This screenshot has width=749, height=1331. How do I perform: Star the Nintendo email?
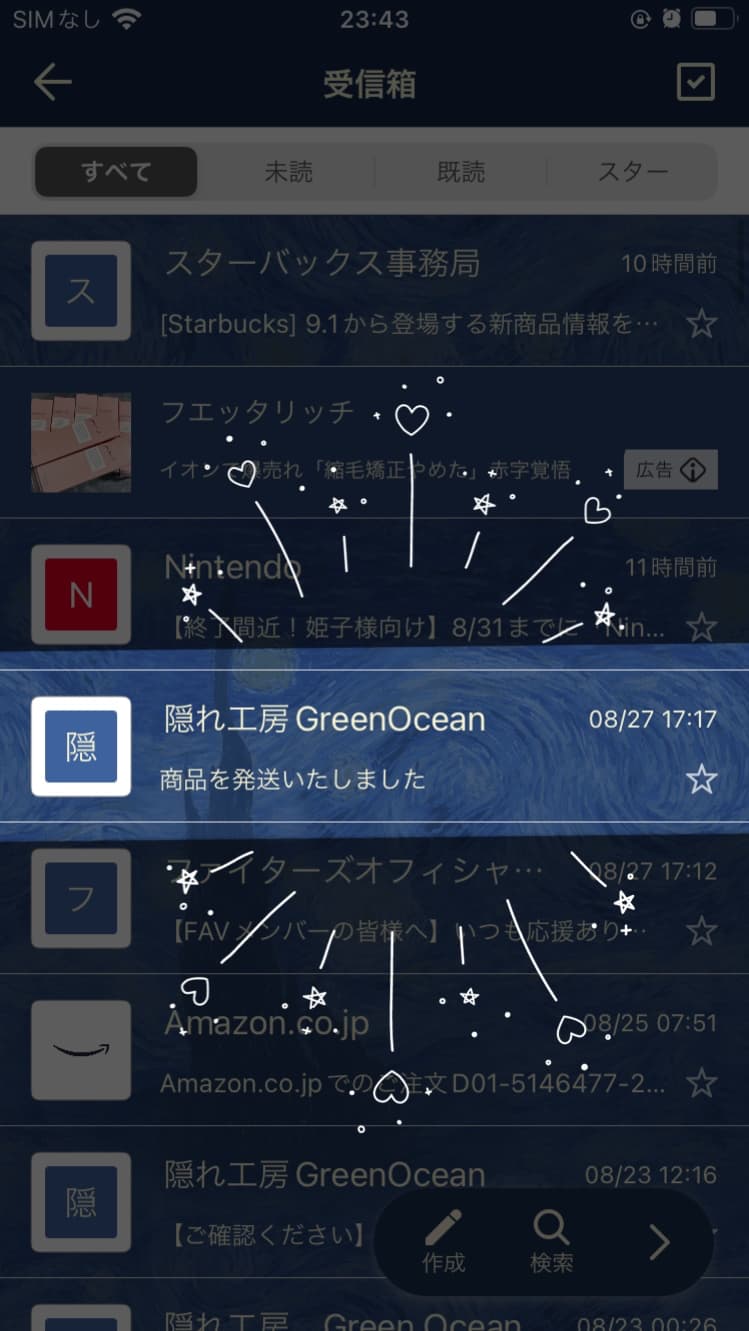pyautogui.click(x=702, y=628)
